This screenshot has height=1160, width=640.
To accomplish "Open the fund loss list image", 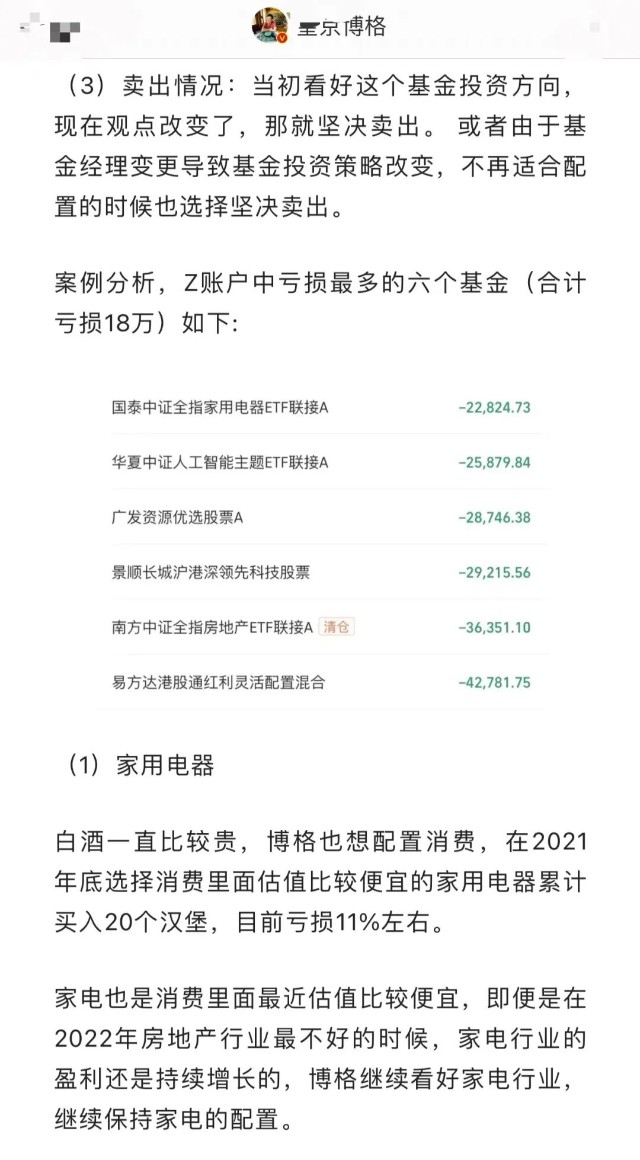I will click(320, 545).
